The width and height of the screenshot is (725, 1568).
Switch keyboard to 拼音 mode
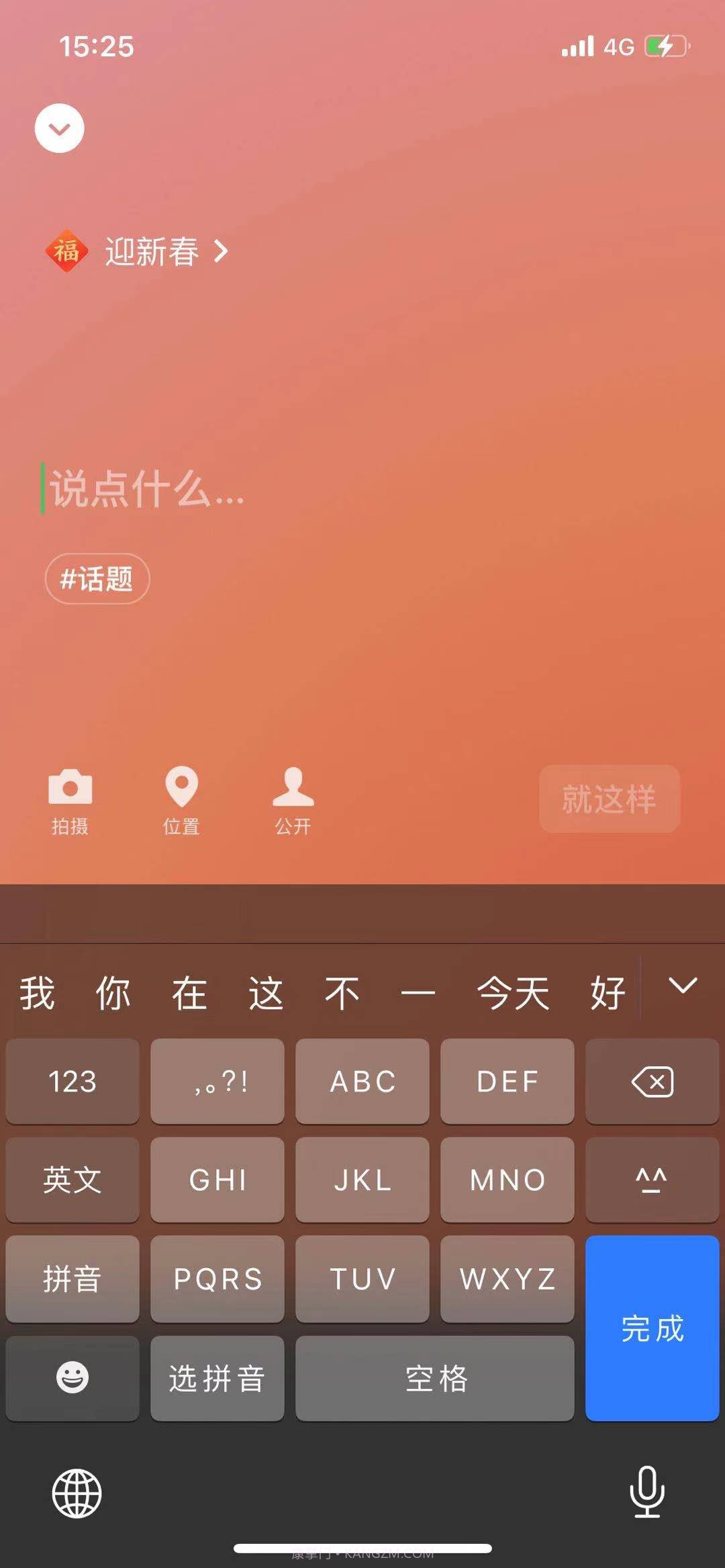72,1279
